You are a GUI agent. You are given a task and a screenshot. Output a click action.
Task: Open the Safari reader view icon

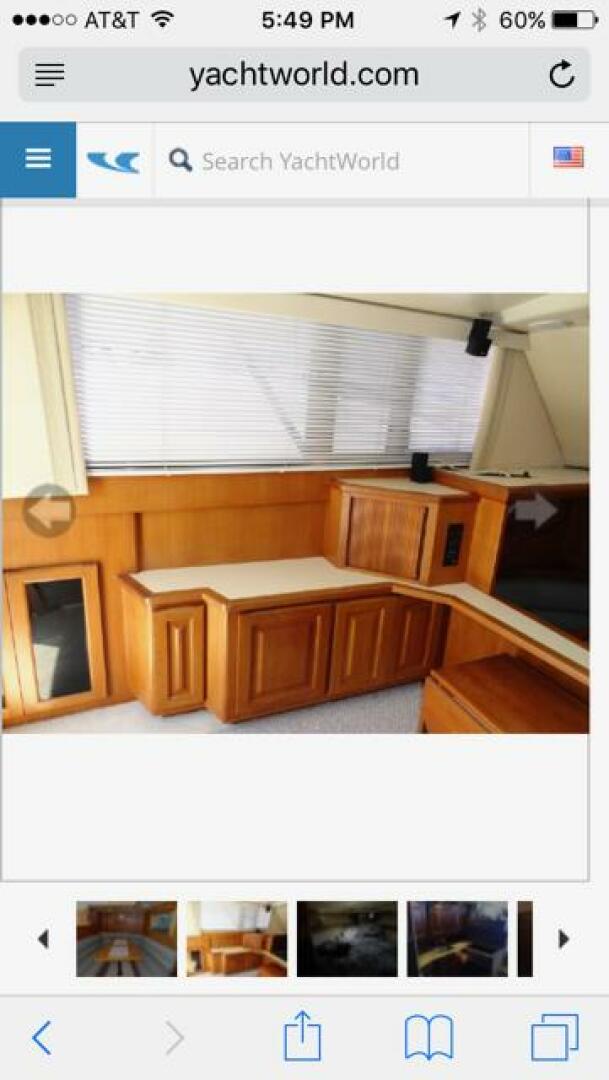coord(49,75)
